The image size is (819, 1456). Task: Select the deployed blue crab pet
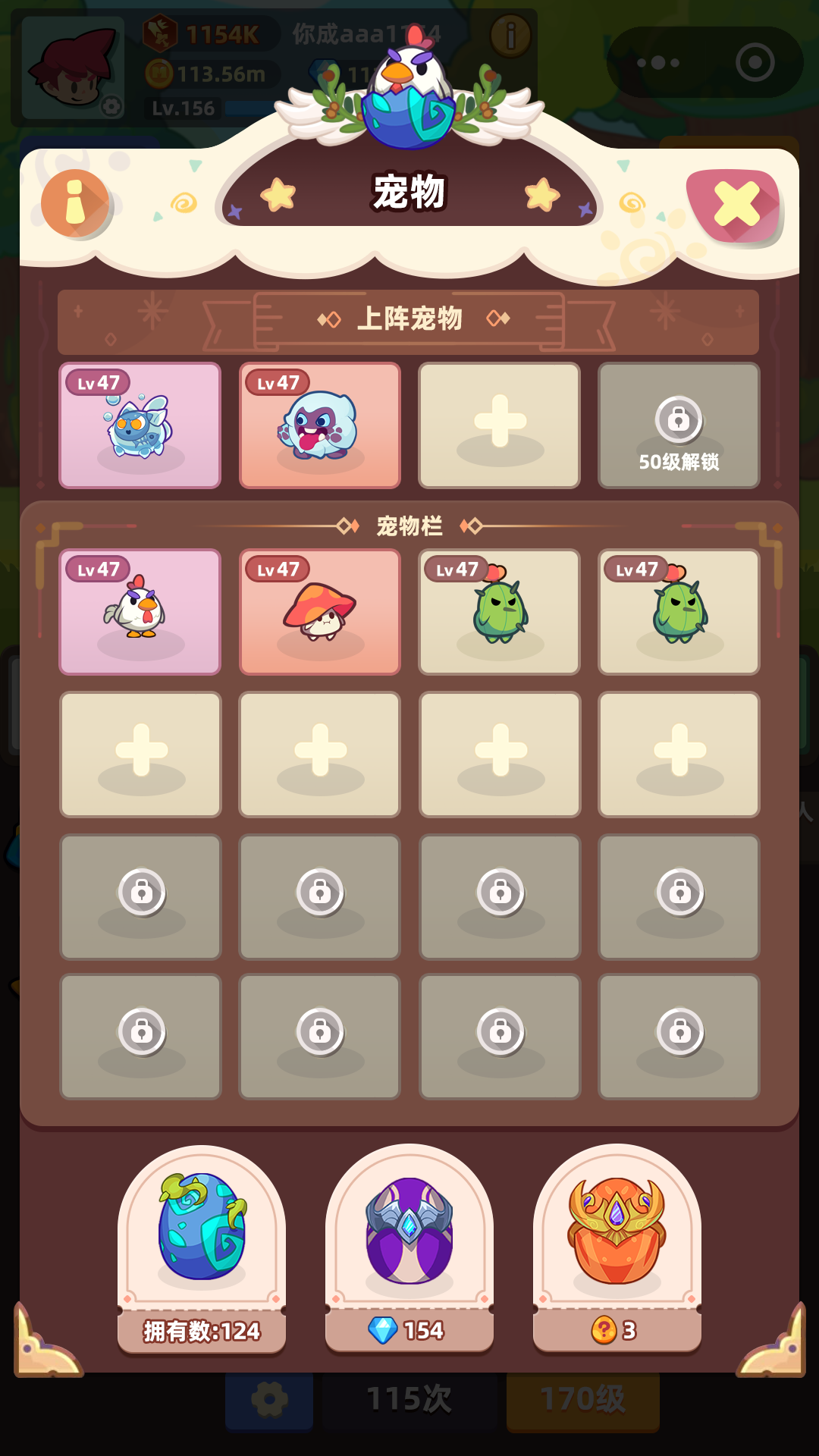point(140,425)
